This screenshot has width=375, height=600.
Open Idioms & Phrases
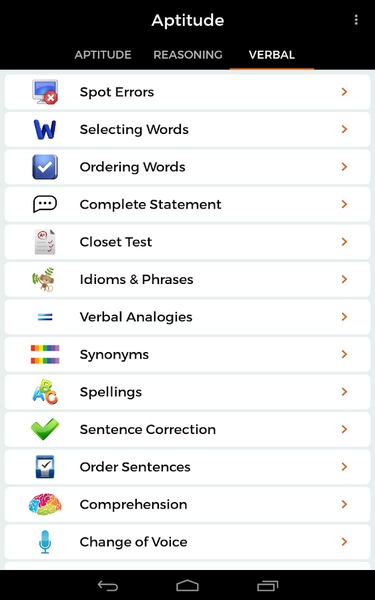click(x=188, y=279)
